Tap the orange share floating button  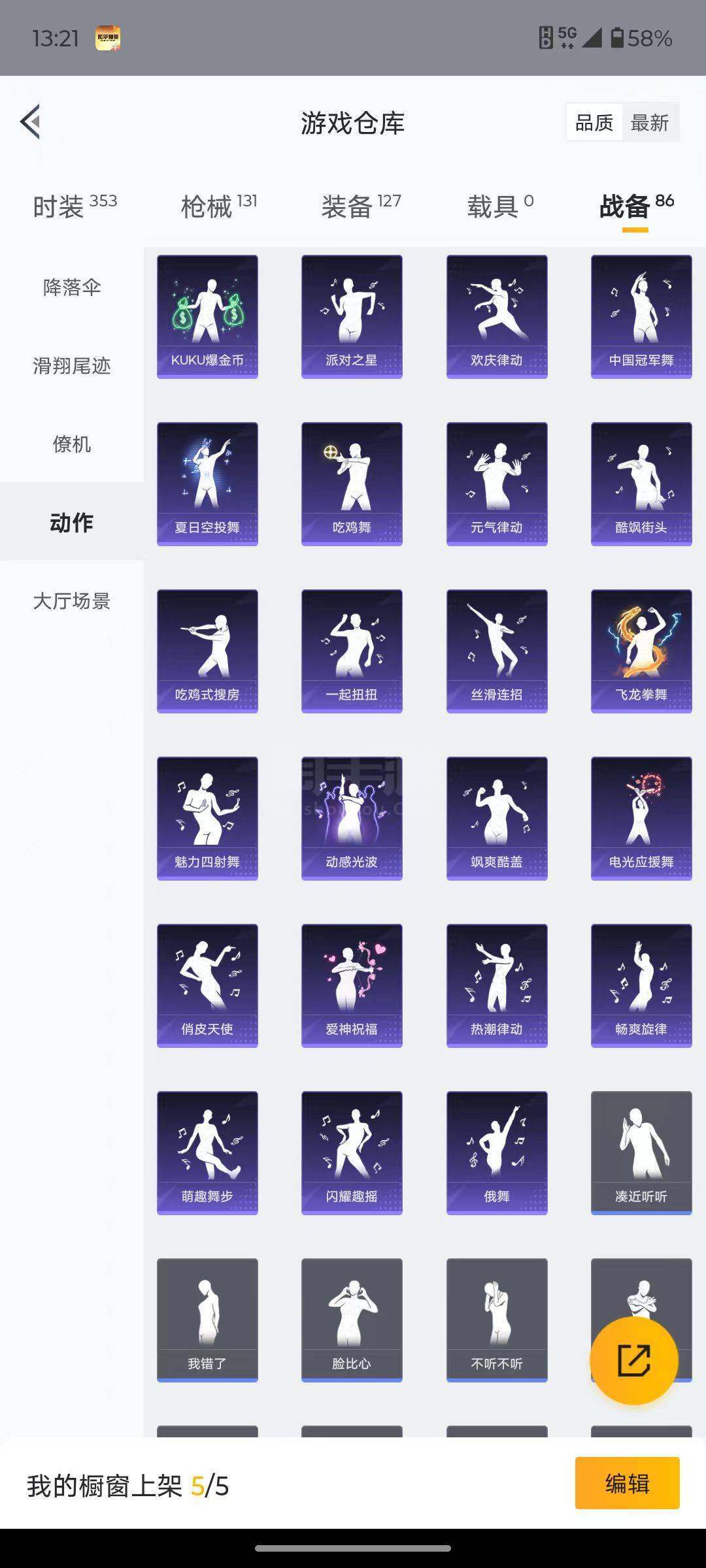(x=633, y=1361)
